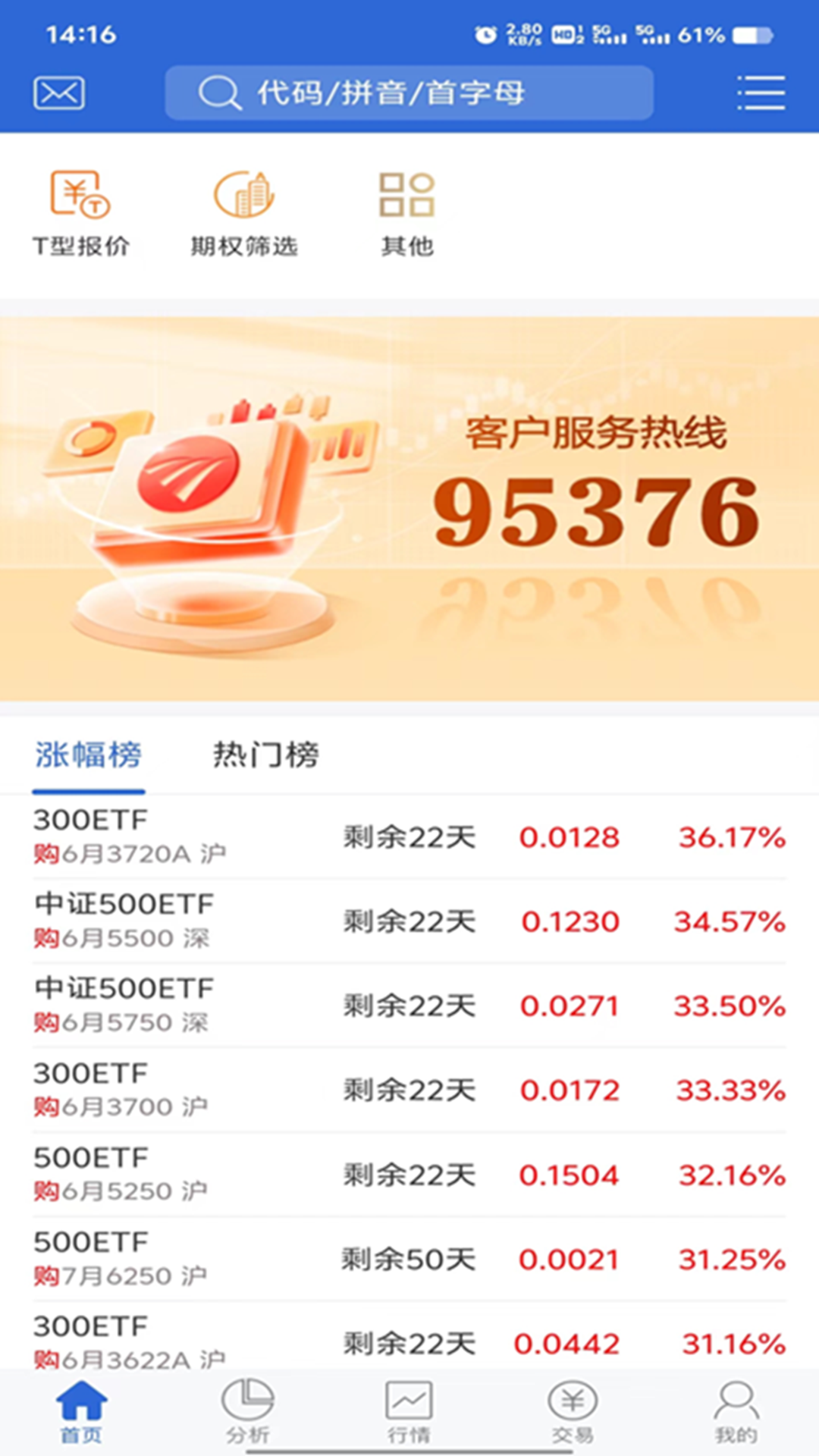Open 300ETF 购6月3720A option
Image resolution: width=819 pixels, height=1456 pixels.
point(409,837)
